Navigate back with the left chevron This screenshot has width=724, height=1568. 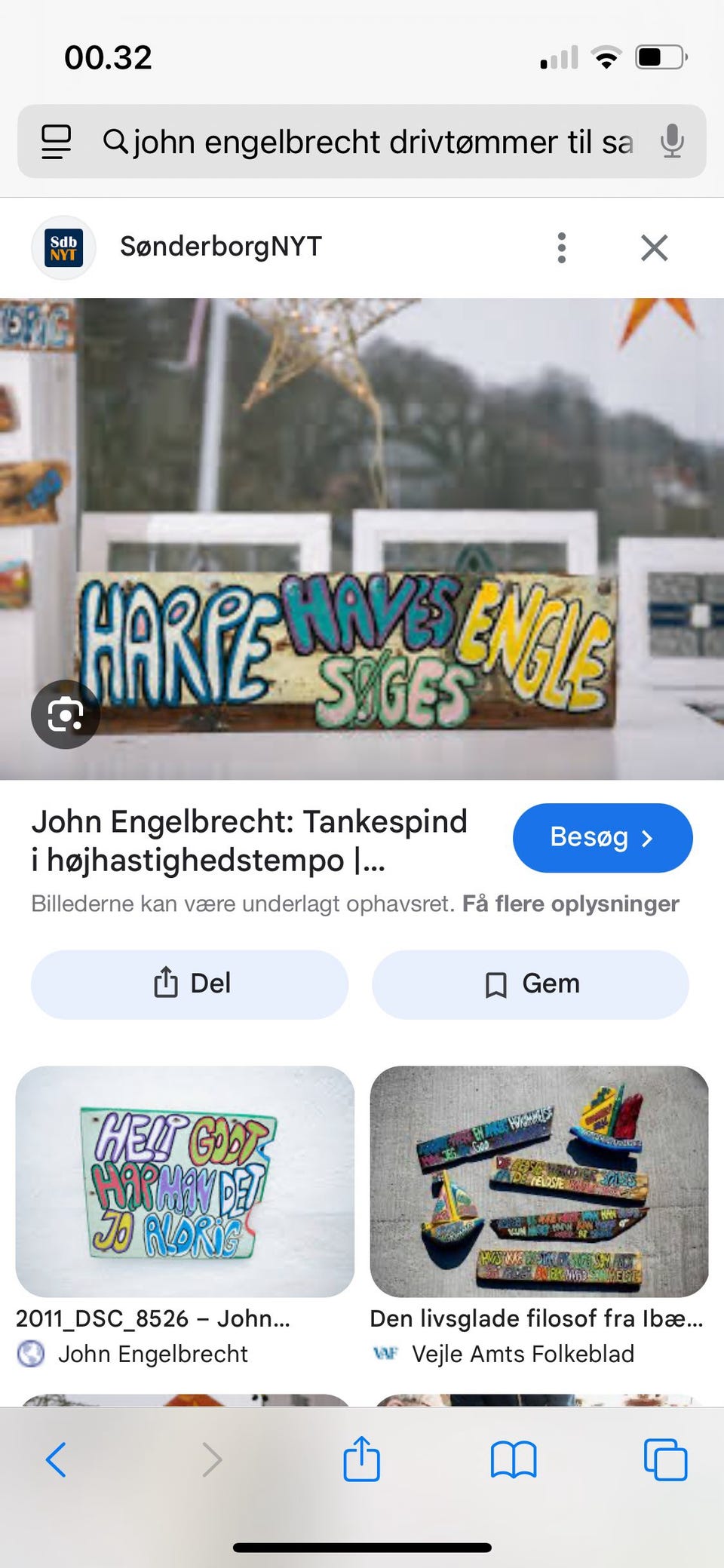[55, 1459]
